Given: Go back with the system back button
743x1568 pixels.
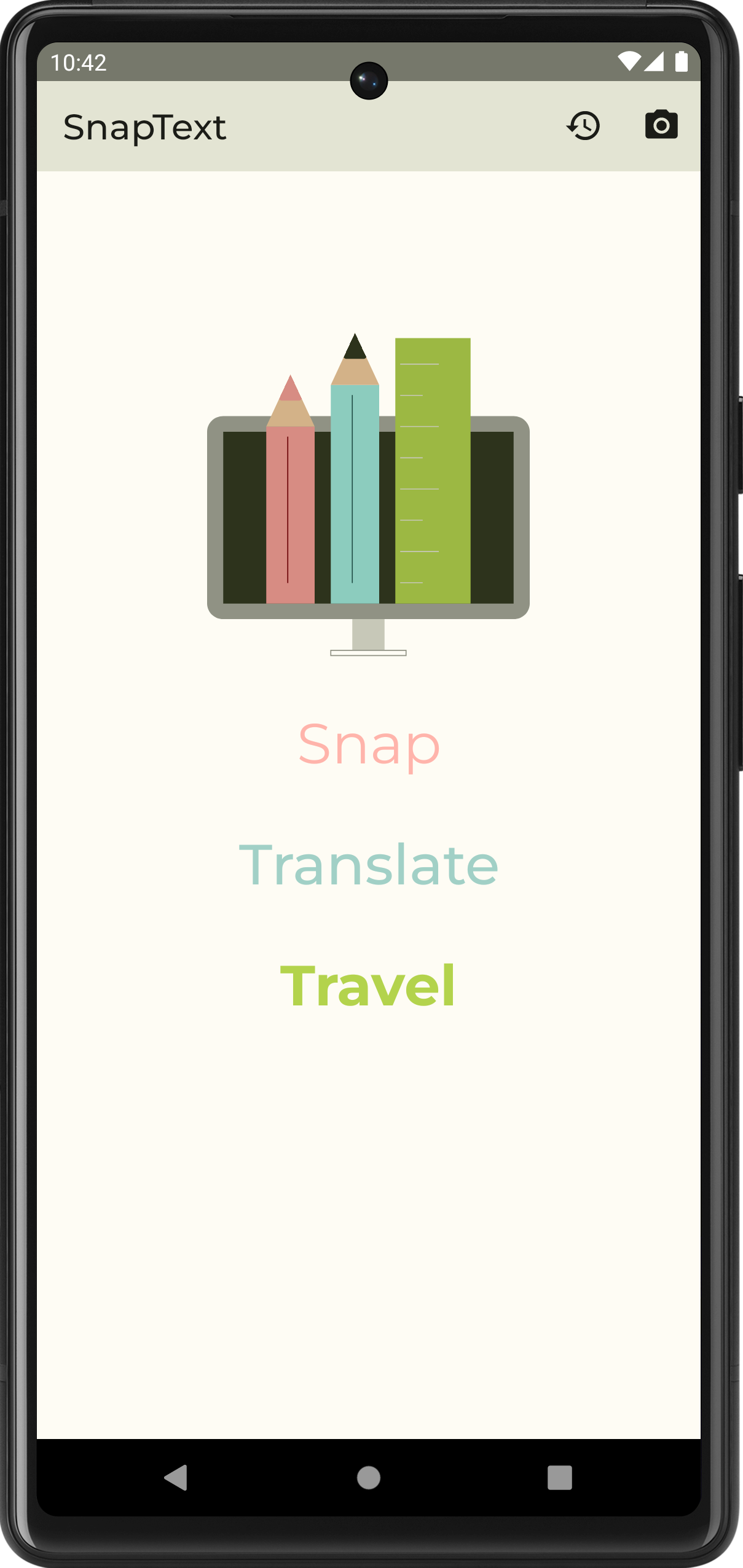Looking at the screenshot, I should point(176,1478).
